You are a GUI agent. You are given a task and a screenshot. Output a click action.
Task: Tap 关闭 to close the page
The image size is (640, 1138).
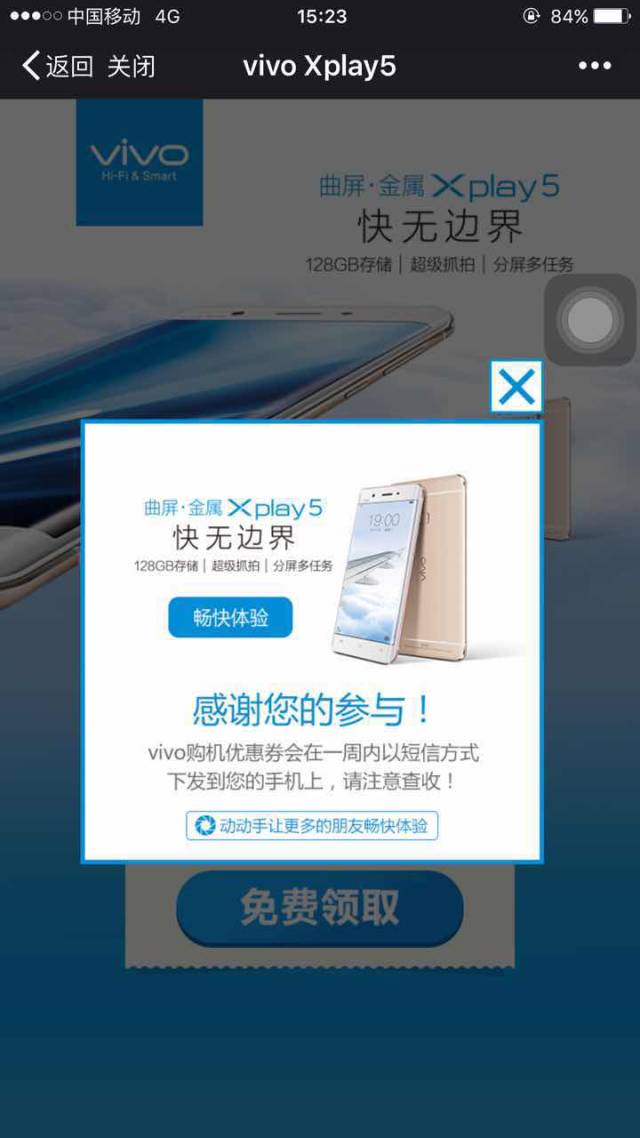pyautogui.click(x=131, y=67)
